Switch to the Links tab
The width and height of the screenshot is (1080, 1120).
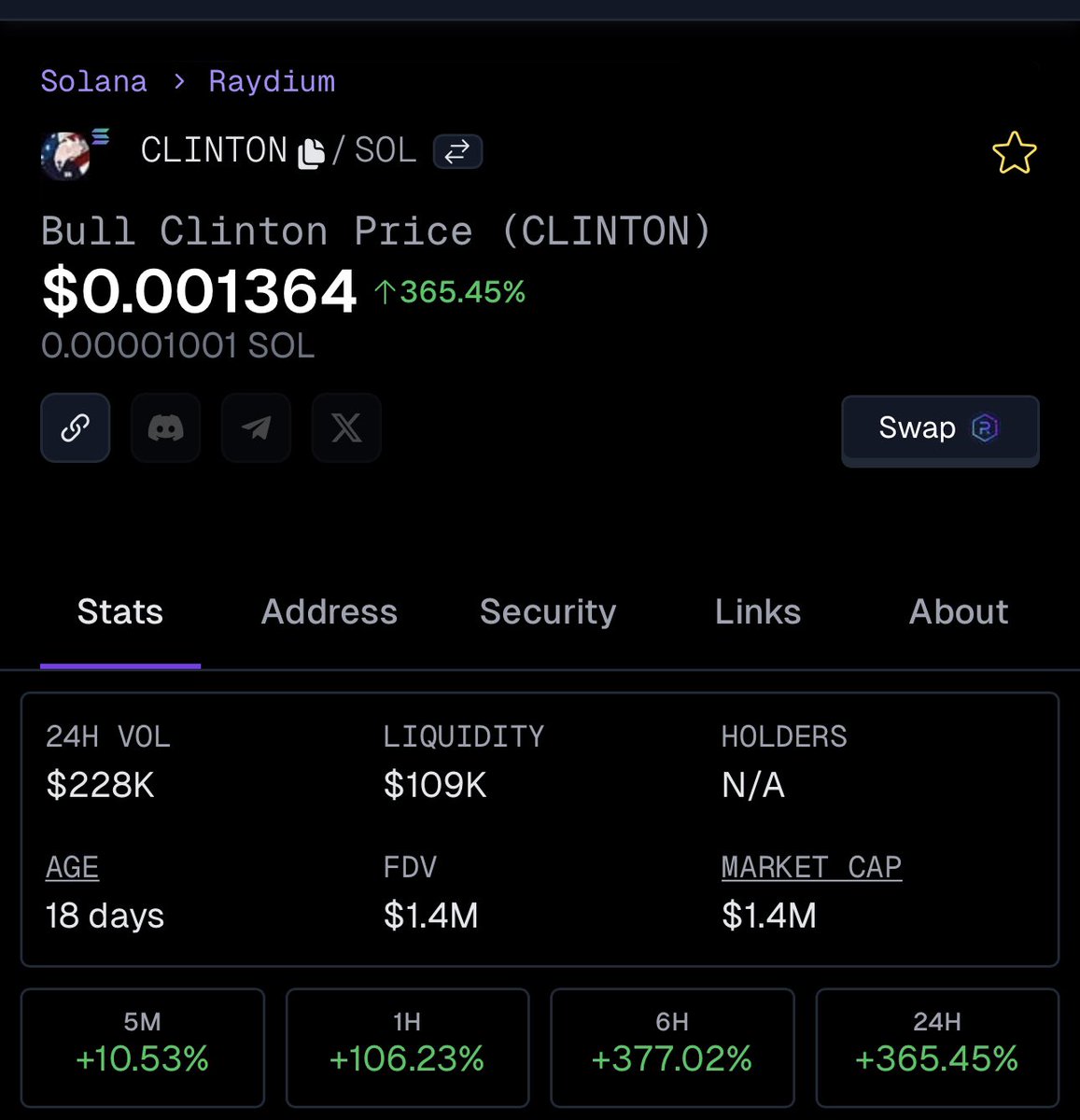click(x=758, y=612)
